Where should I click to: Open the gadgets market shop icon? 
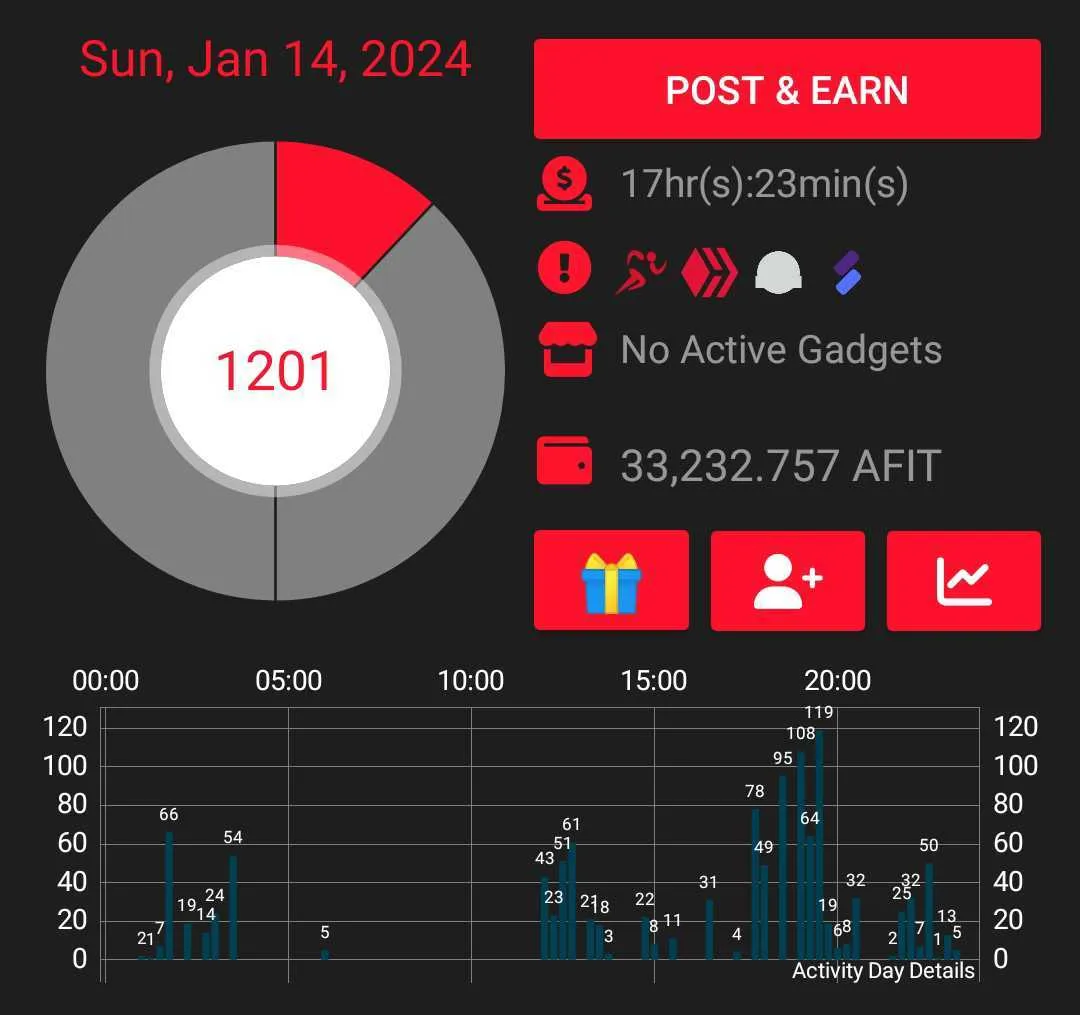(567, 349)
